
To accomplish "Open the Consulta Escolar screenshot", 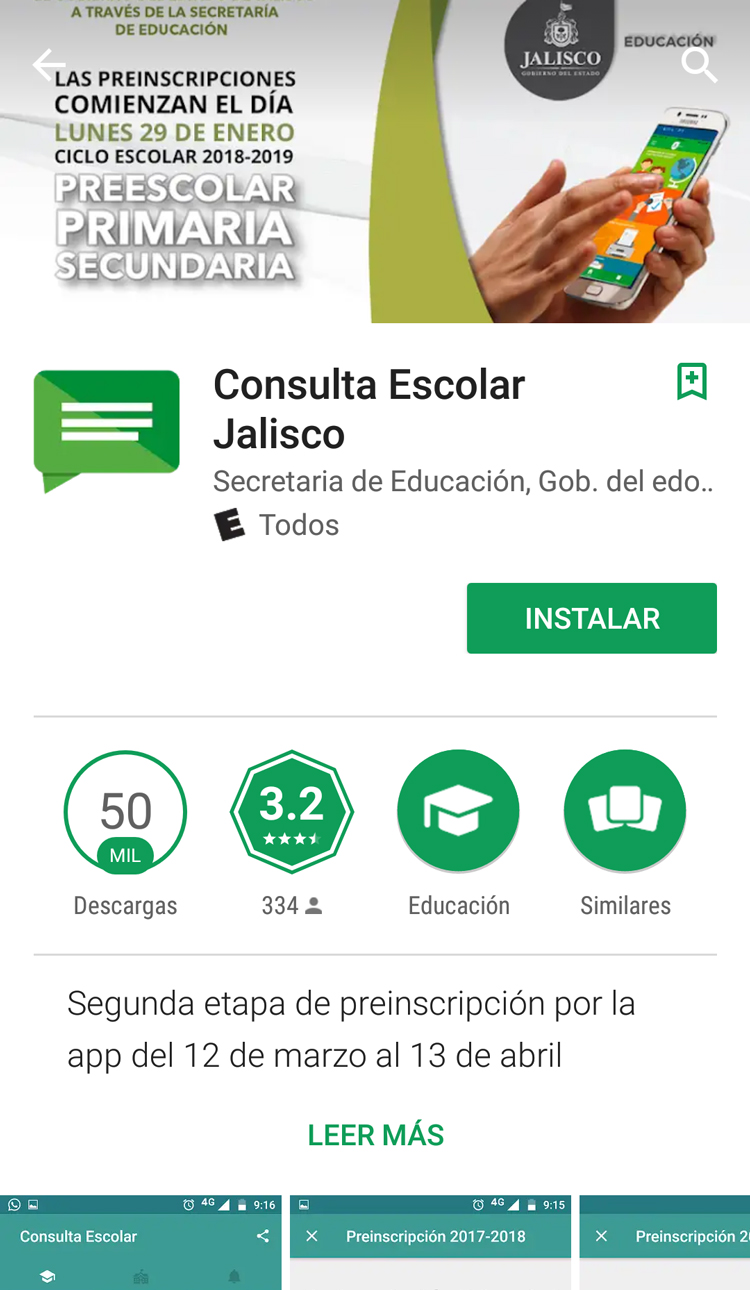I will click(x=141, y=1242).
